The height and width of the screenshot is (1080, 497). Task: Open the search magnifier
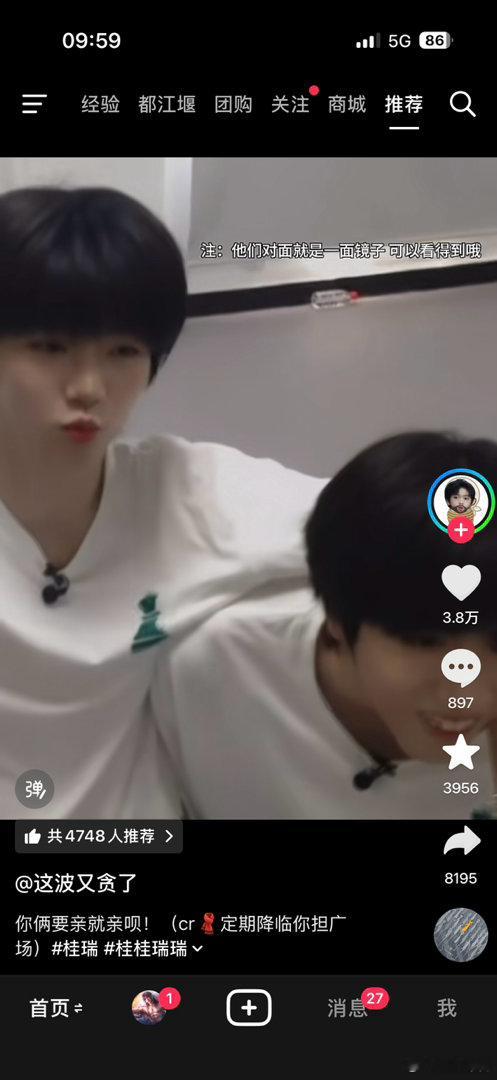[x=463, y=104]
